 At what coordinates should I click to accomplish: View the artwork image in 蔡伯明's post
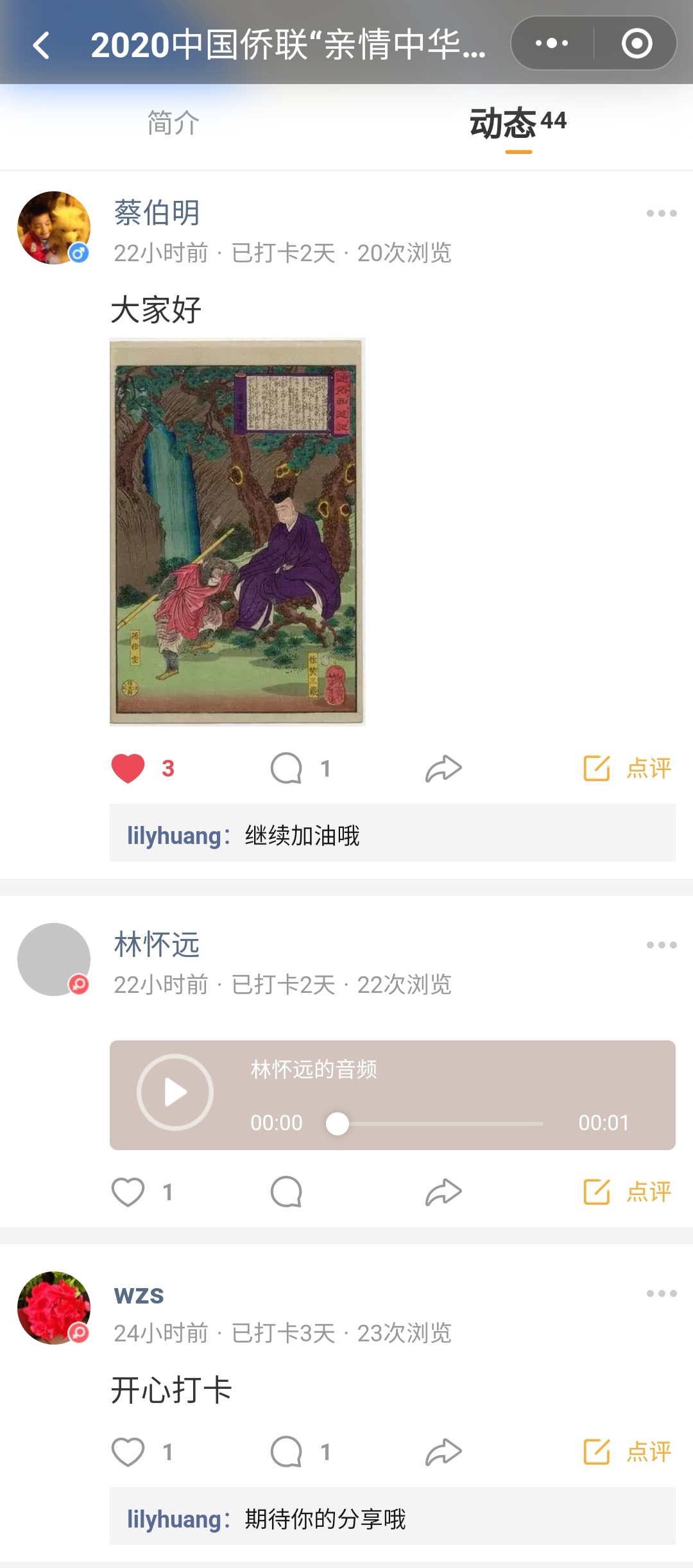tap(237, 532)
